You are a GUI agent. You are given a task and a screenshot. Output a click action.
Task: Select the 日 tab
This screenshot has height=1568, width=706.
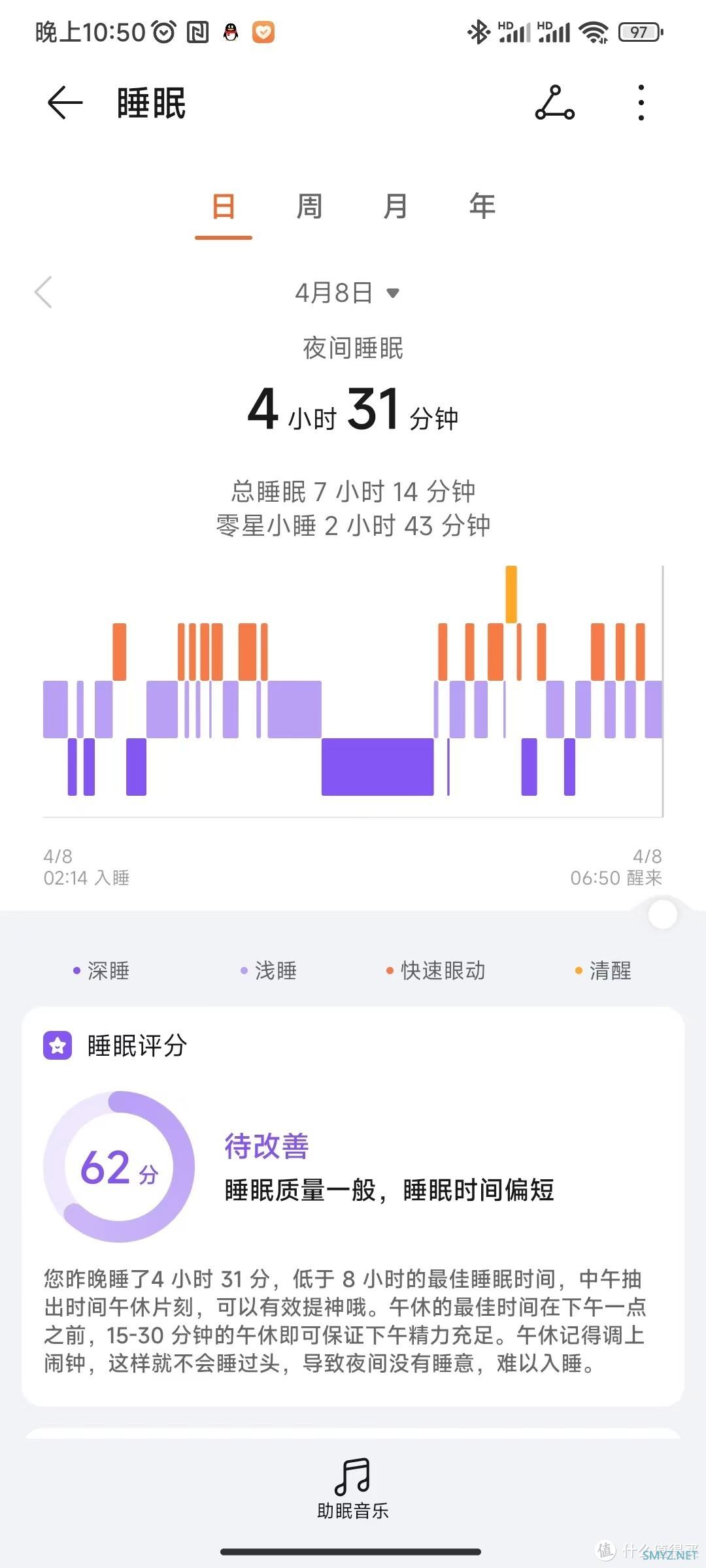point(224,207)
